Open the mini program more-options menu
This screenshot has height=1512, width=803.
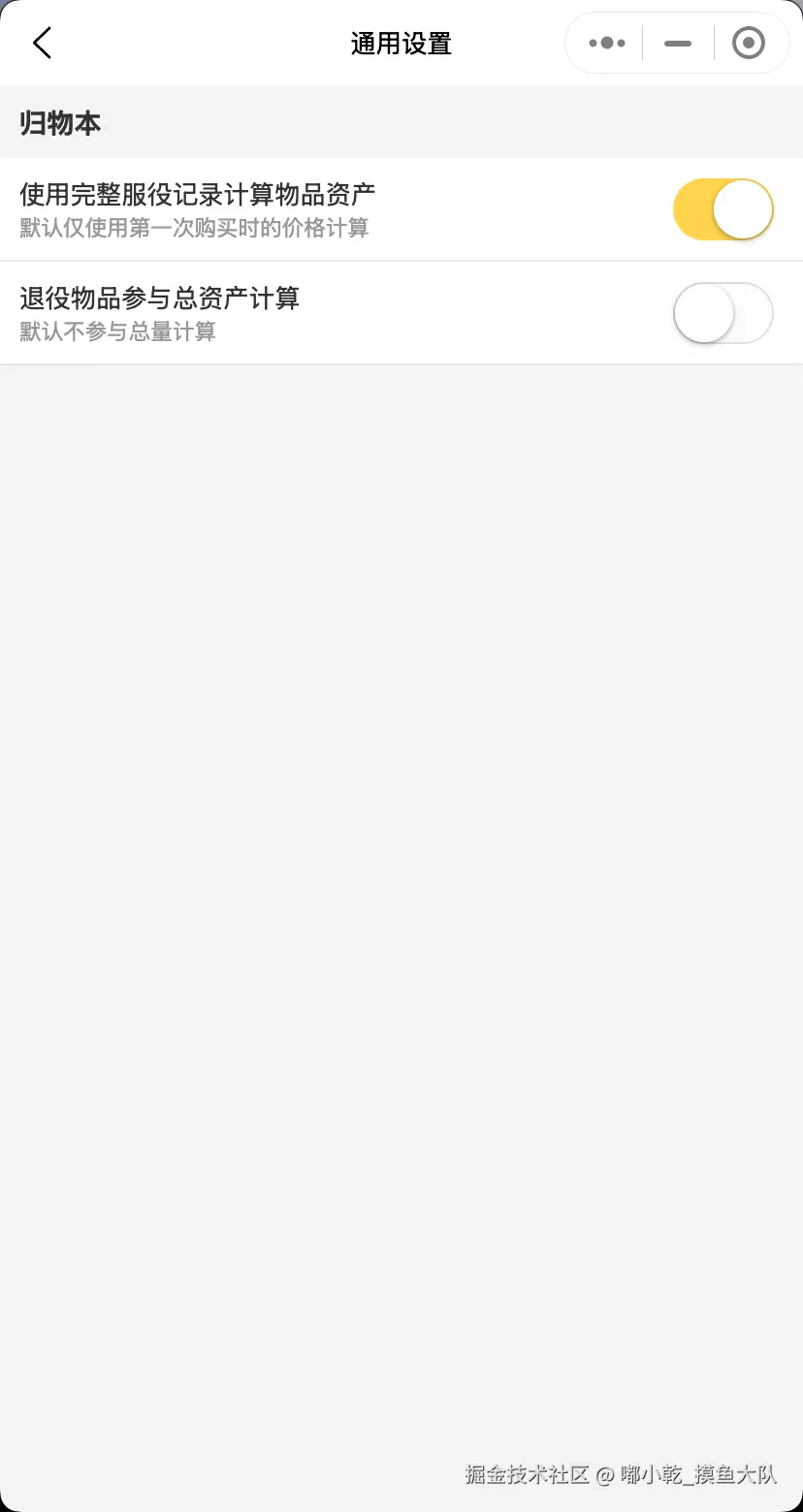pyautogui.click(x=607, y=44)
